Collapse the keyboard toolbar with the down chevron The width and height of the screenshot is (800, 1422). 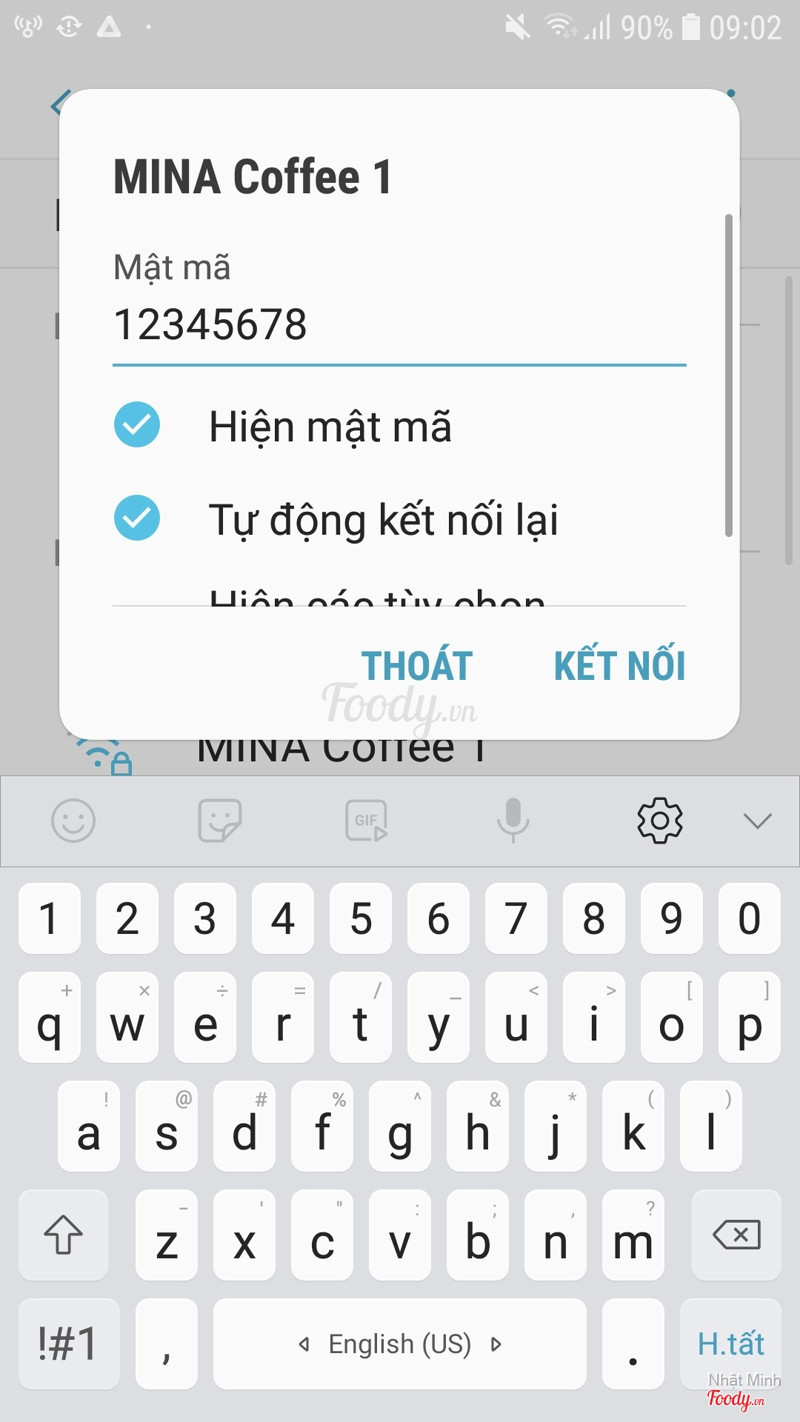point(757,821)
